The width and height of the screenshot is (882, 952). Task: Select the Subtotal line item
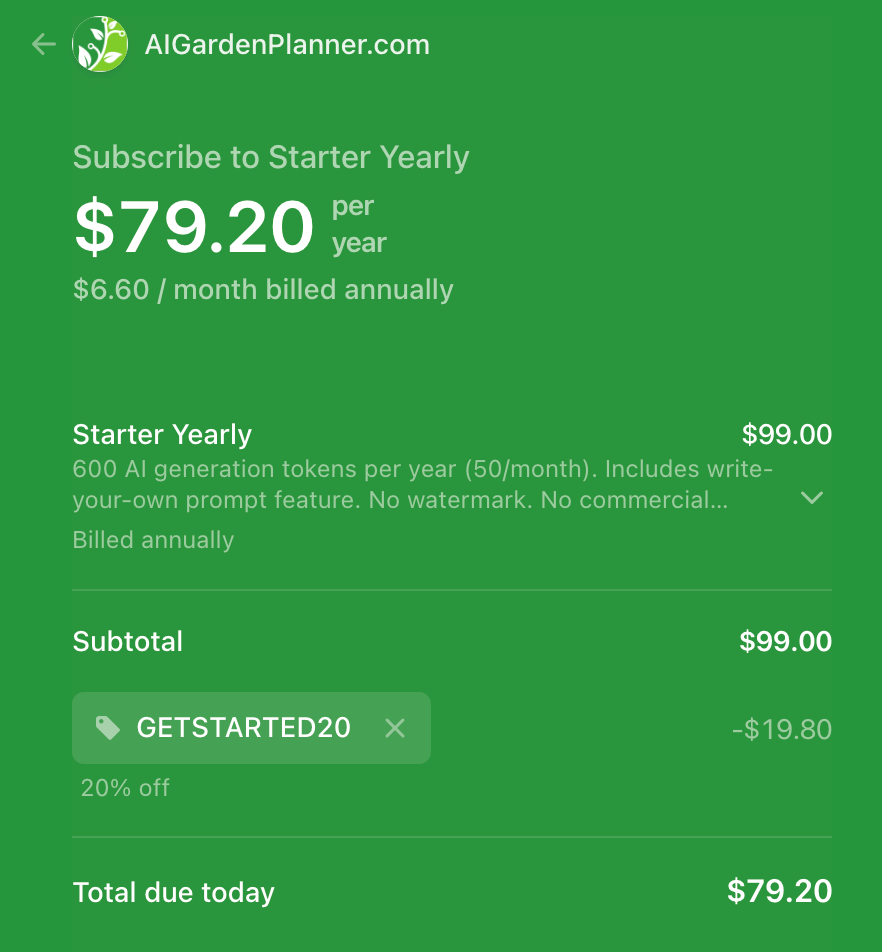tap(127, 641)
